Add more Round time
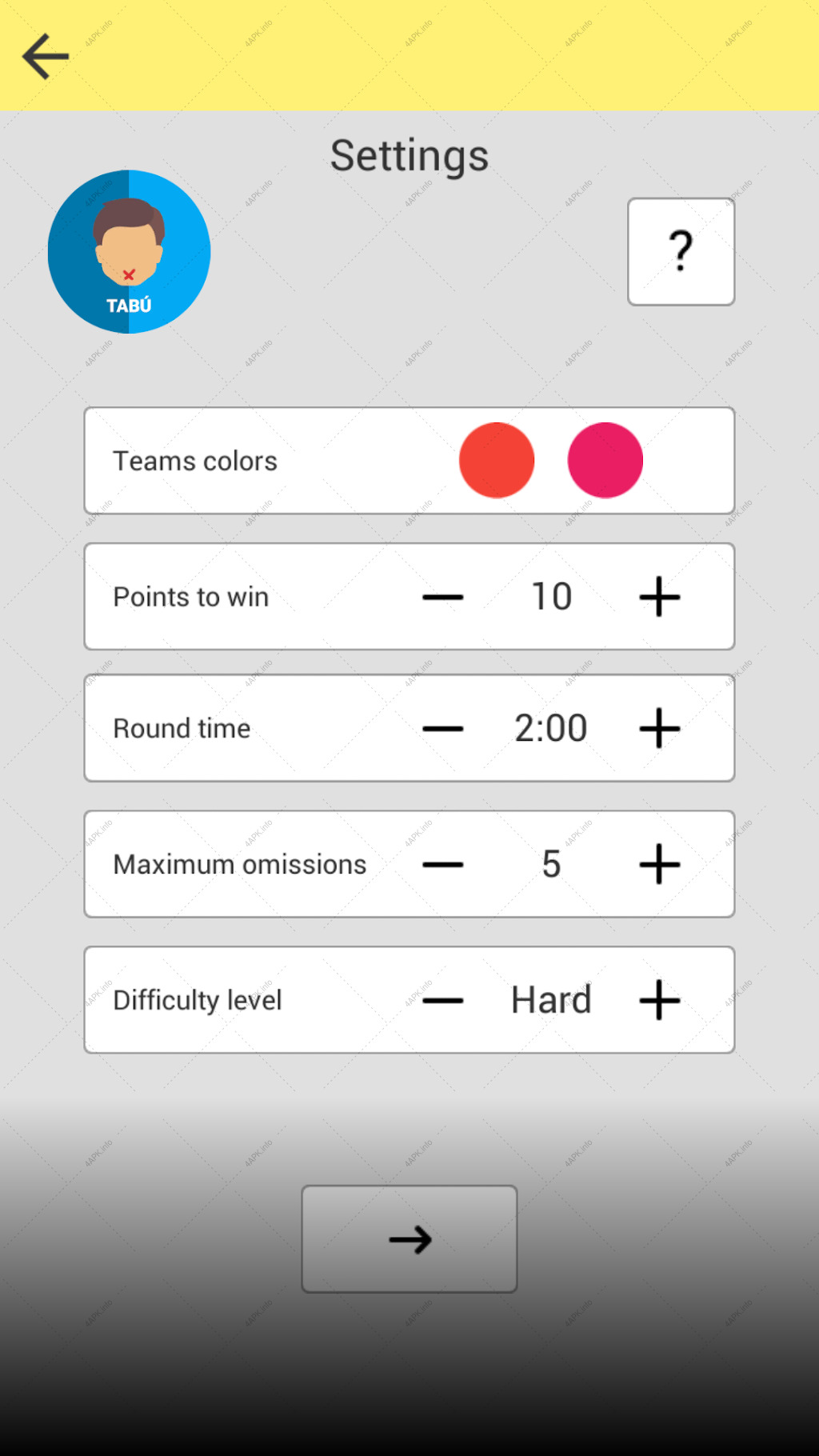Image resolution: width=819 pixels, height=1456 pixels. [x=660, y=728]
